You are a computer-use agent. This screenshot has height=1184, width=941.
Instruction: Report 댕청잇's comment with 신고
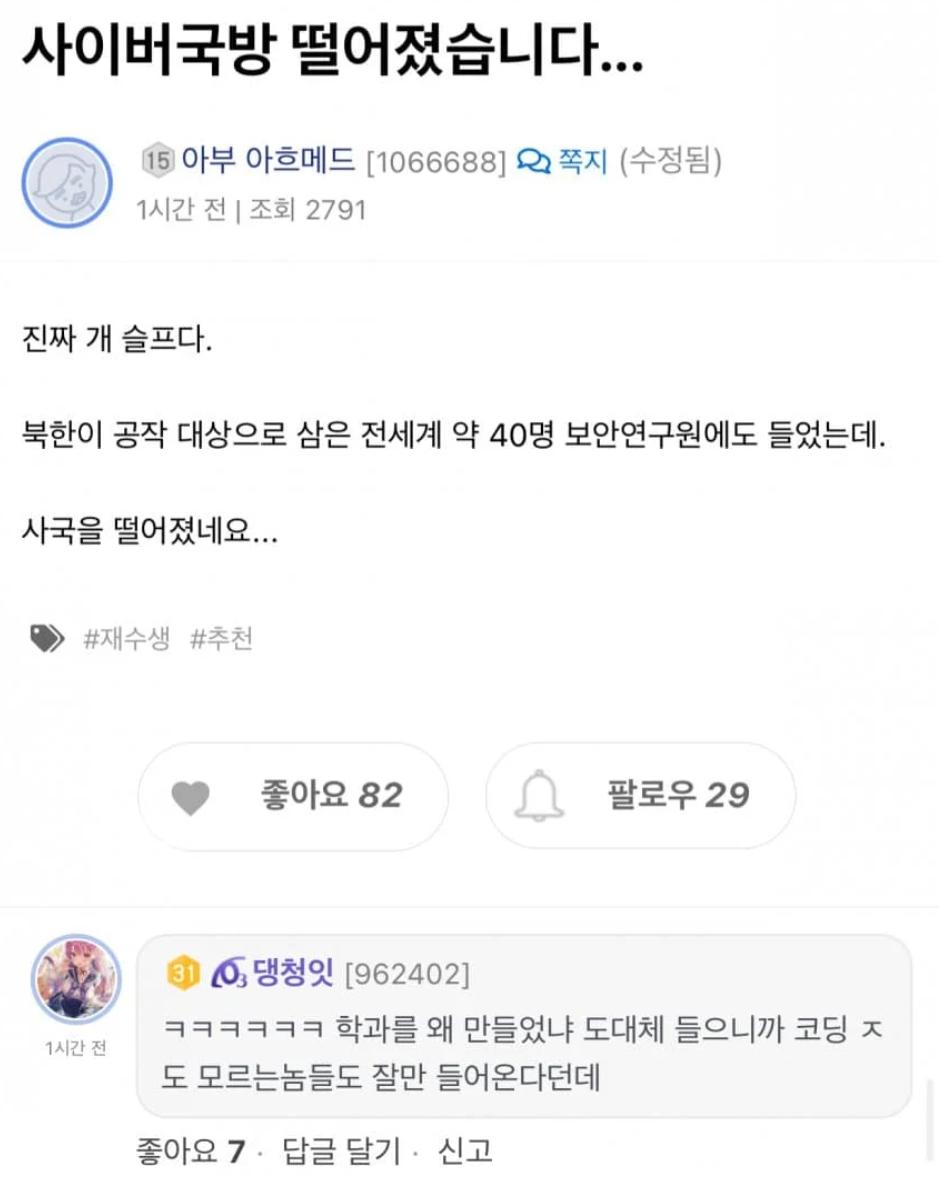(x=465, y=1152)
